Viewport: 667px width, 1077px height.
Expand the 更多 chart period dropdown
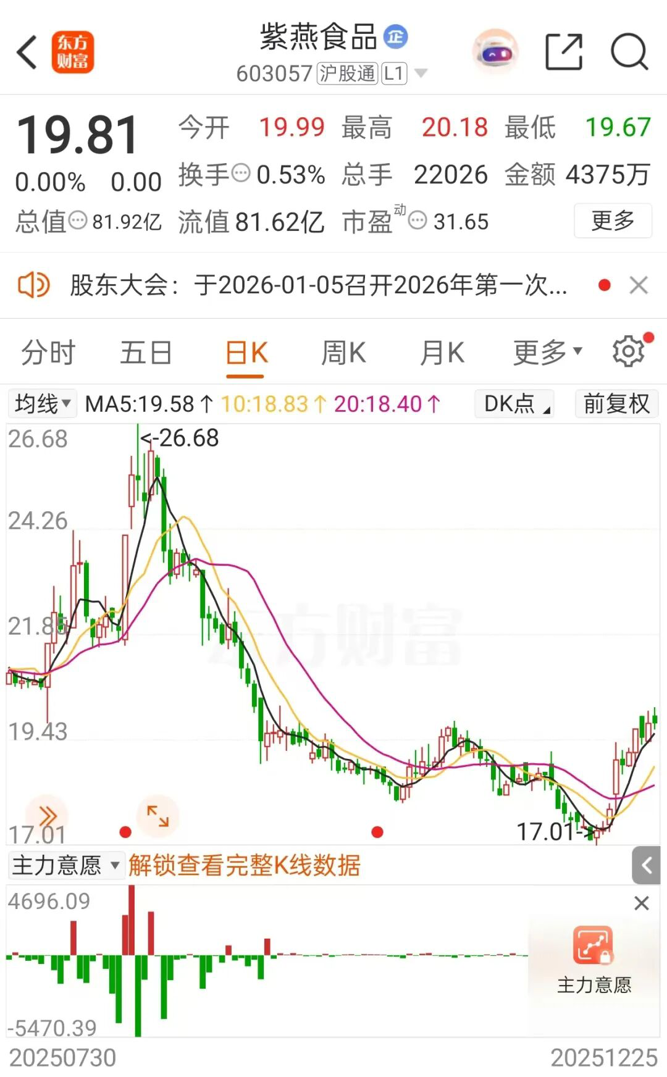click(547, 352)
